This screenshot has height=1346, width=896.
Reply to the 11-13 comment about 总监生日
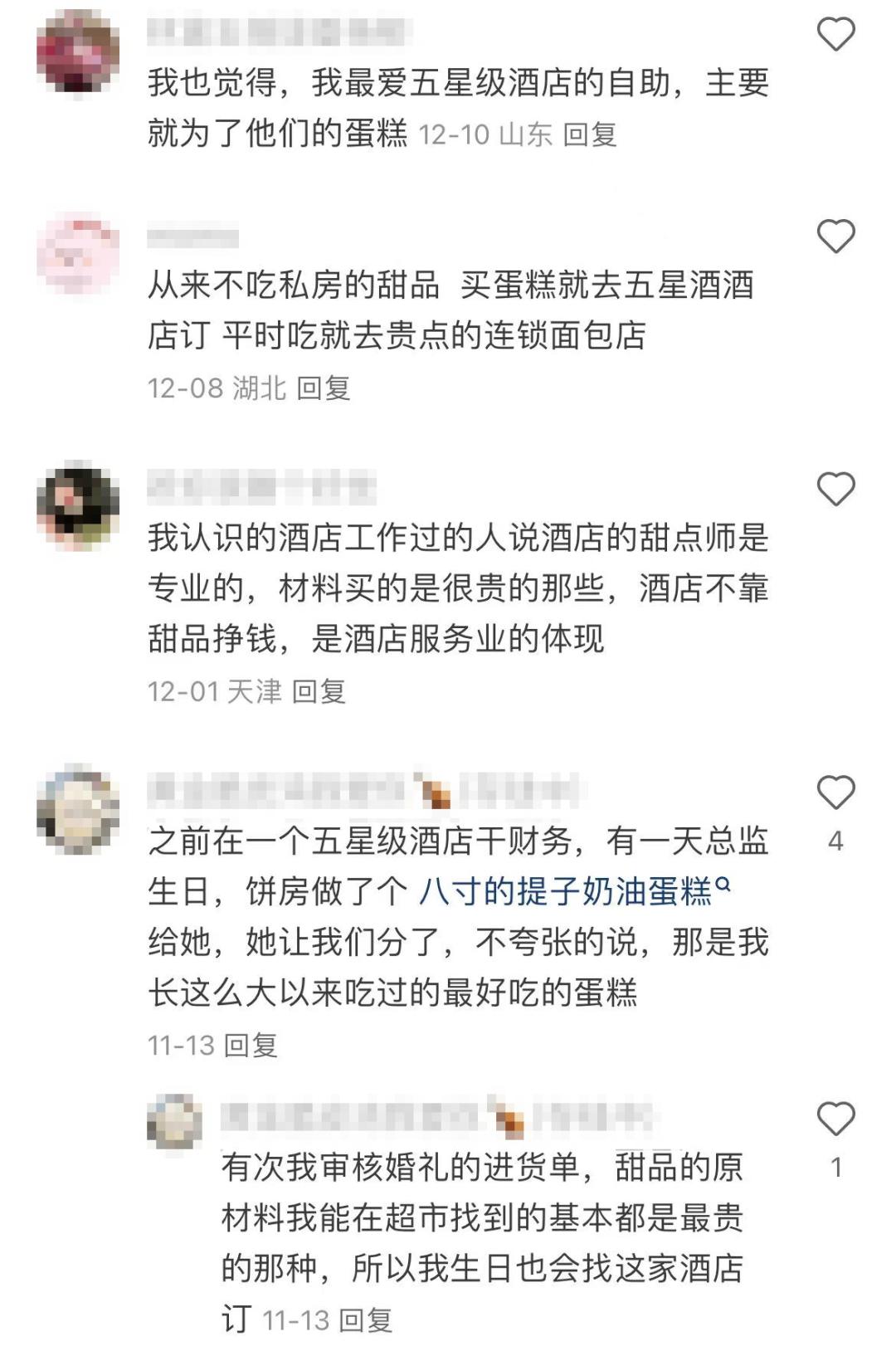click(x=251, y=1045)
